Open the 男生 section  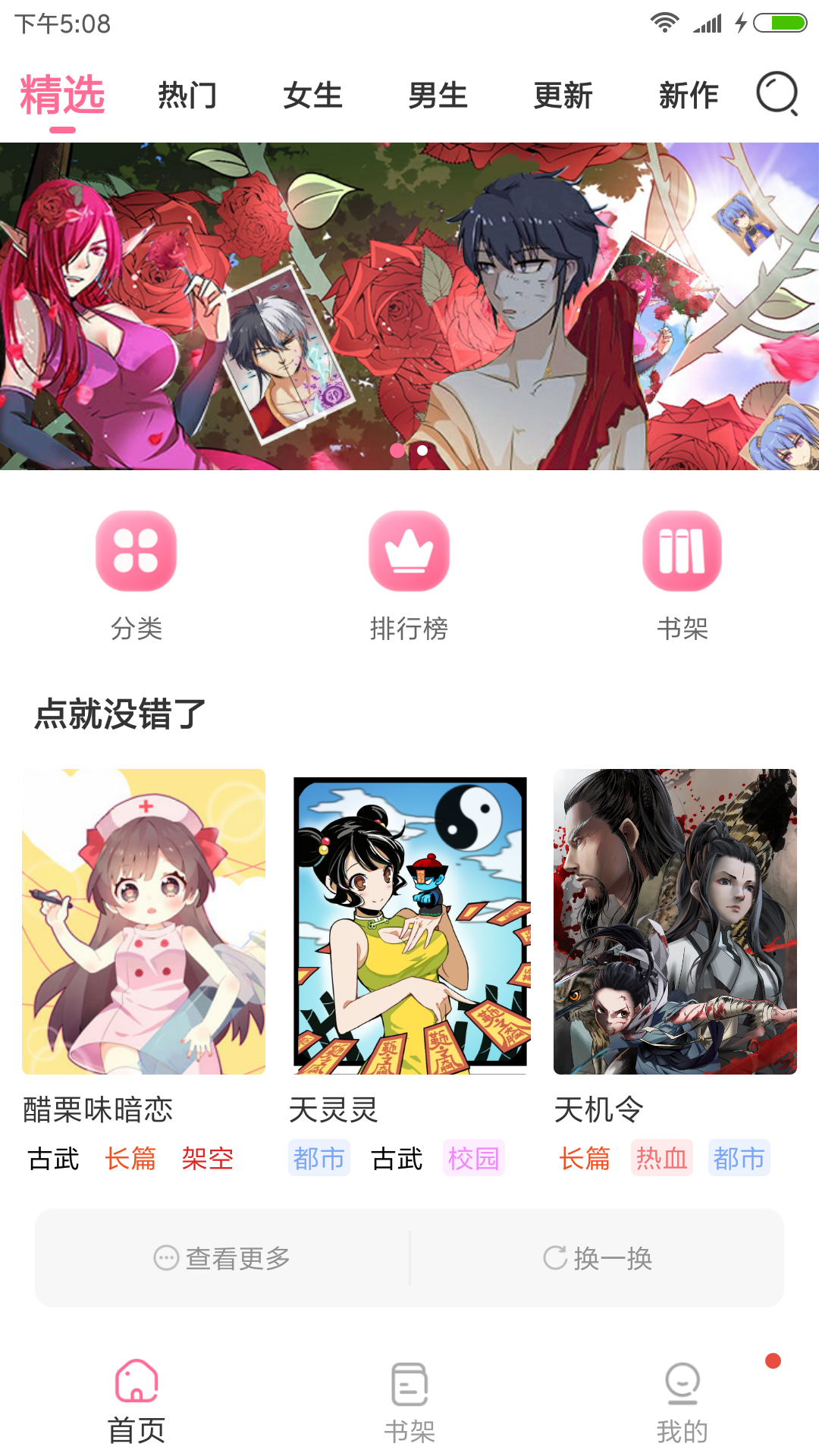tap(438, 96)
